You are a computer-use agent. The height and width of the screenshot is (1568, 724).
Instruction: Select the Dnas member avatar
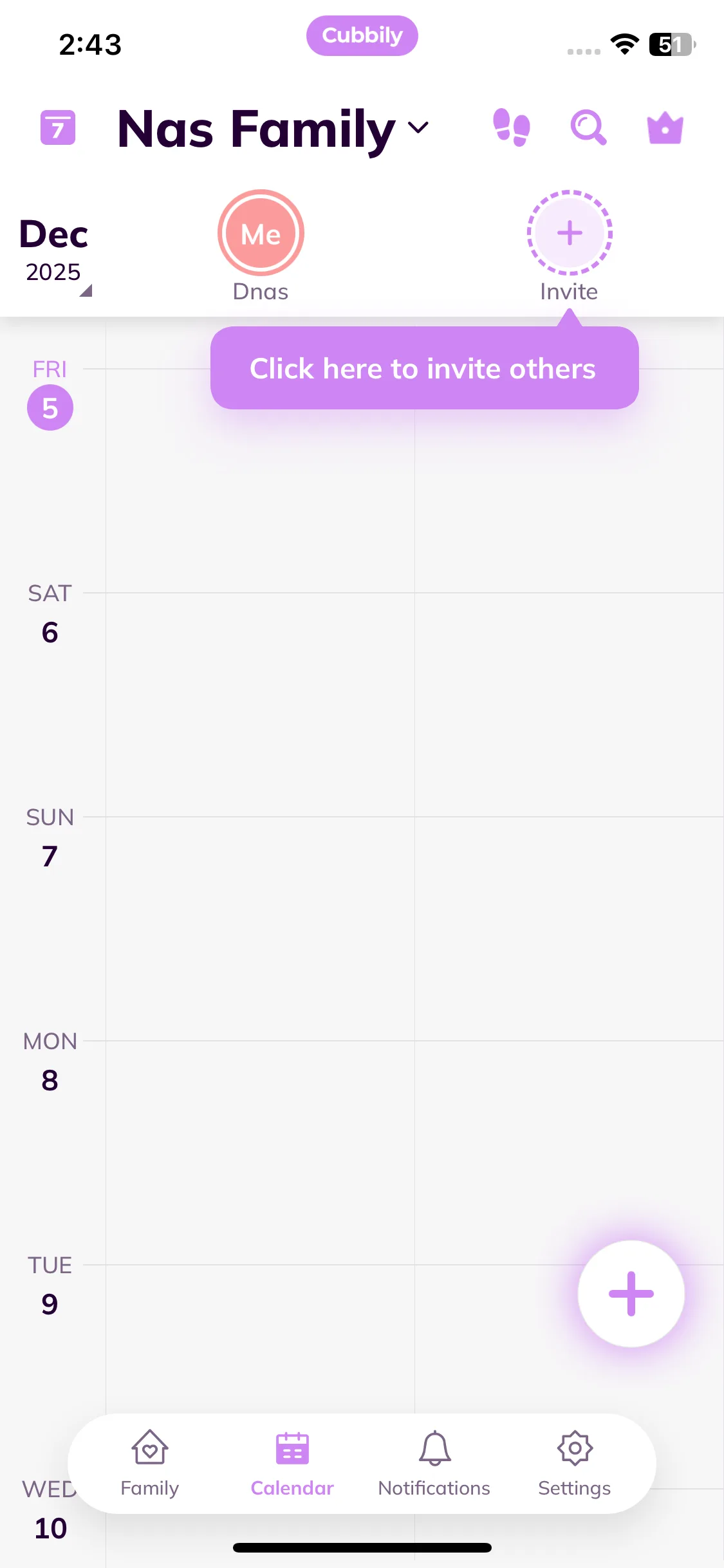pyautogui.click(x=261, y=233)
